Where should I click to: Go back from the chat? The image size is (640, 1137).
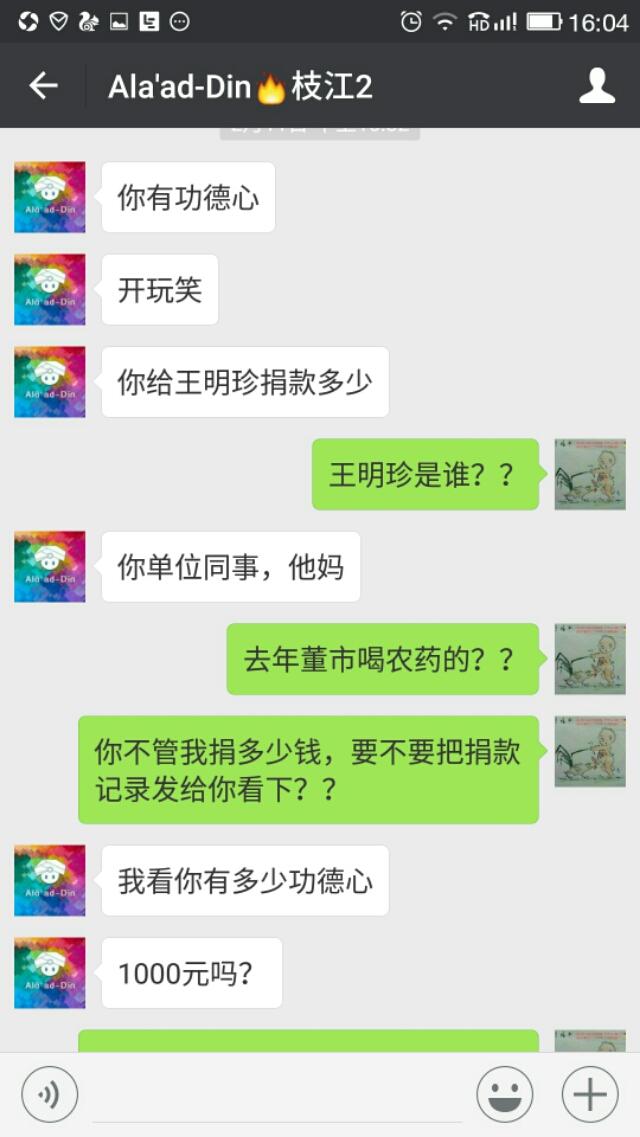click(x=43, y=86)
